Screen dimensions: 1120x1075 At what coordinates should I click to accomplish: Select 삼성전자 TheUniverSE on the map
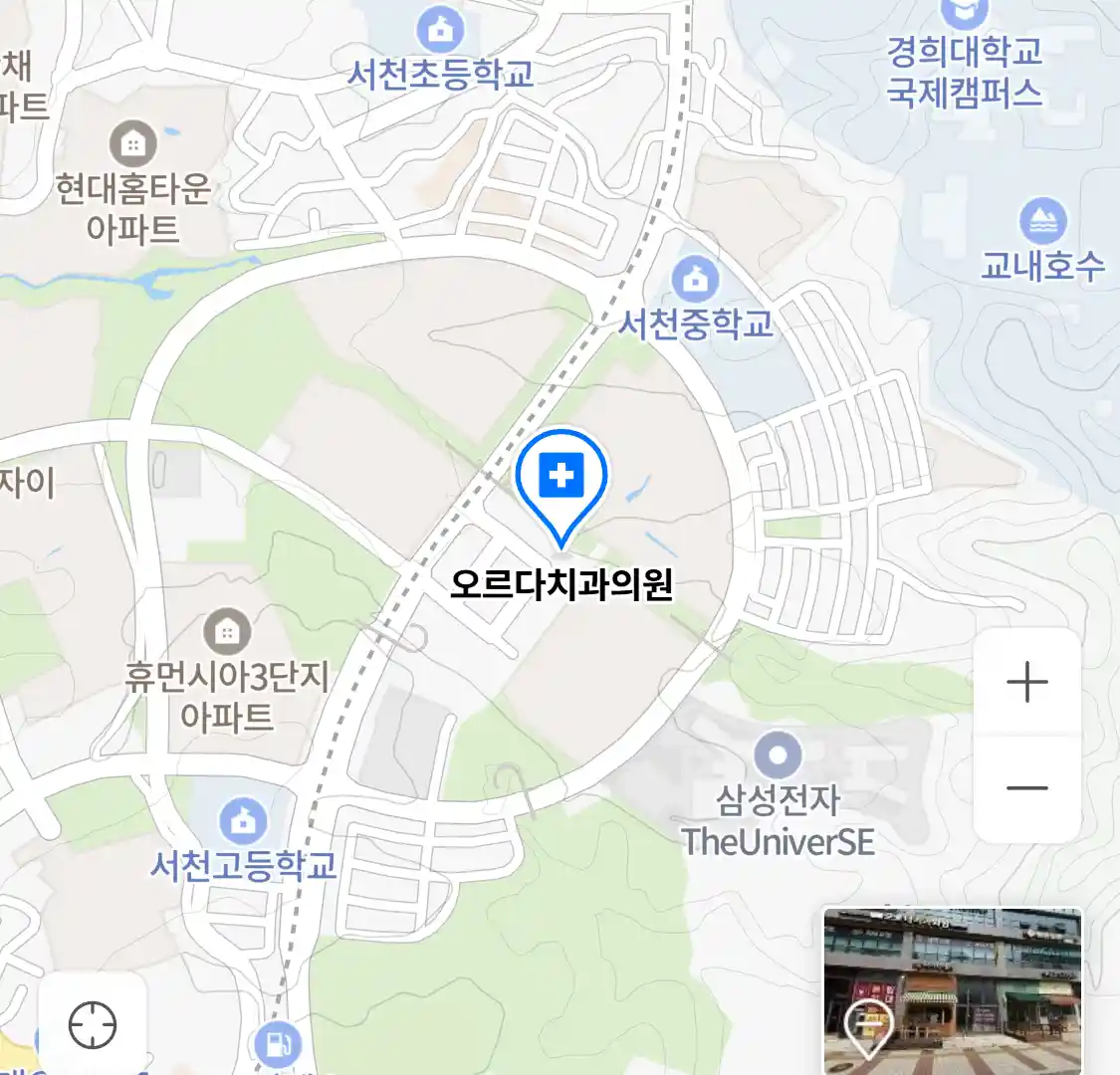[x=778, y=755]
